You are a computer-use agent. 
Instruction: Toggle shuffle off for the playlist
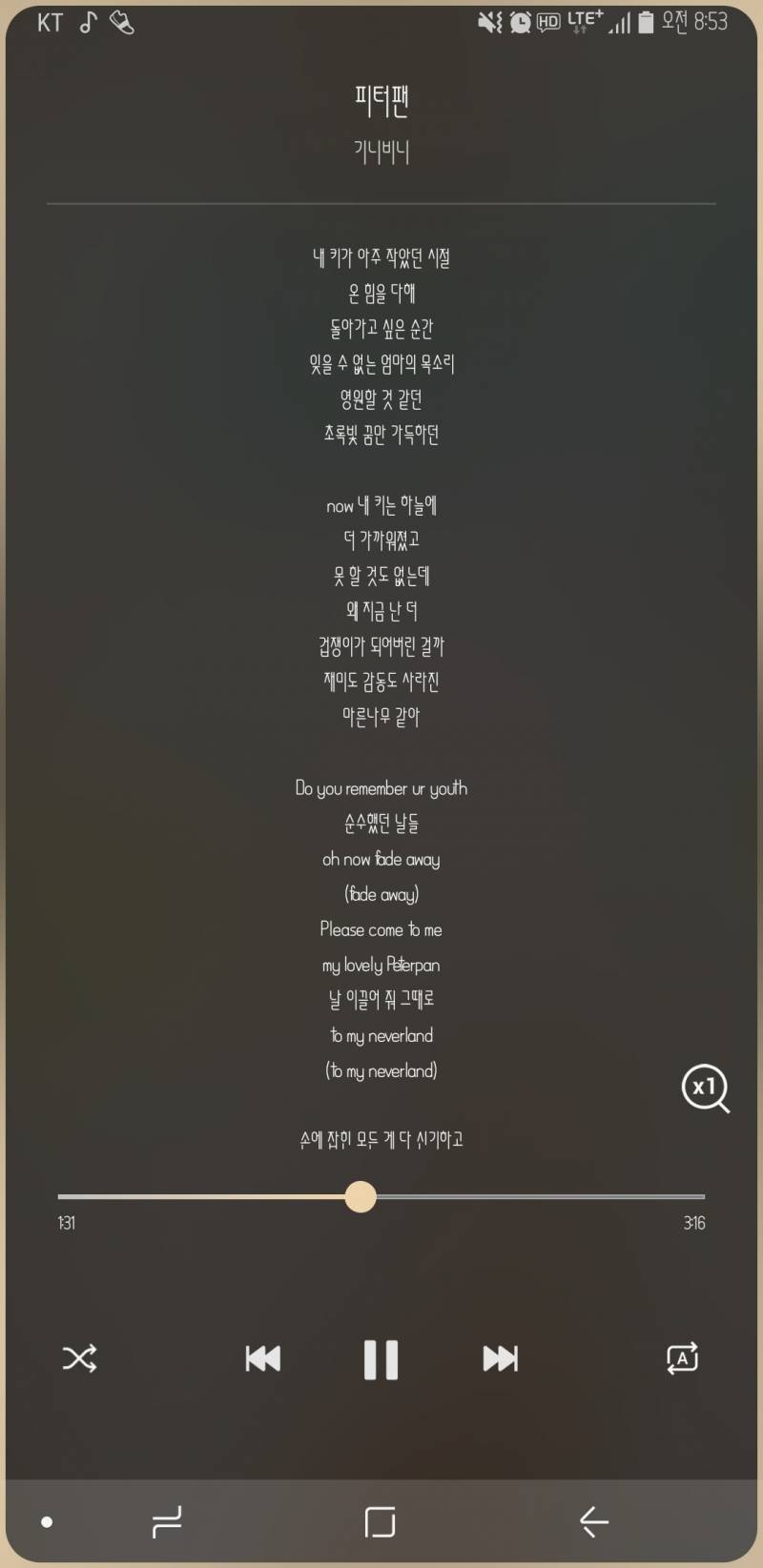[x=80, y=1359]
